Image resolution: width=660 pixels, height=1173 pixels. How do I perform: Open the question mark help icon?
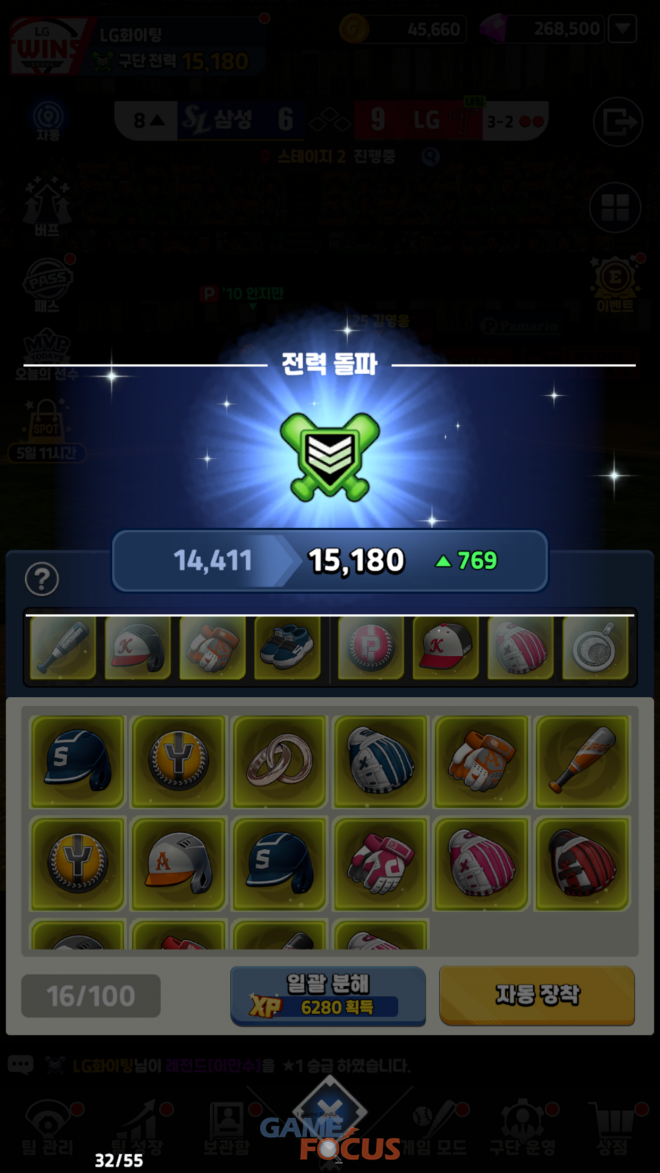(x=41, y=579)
